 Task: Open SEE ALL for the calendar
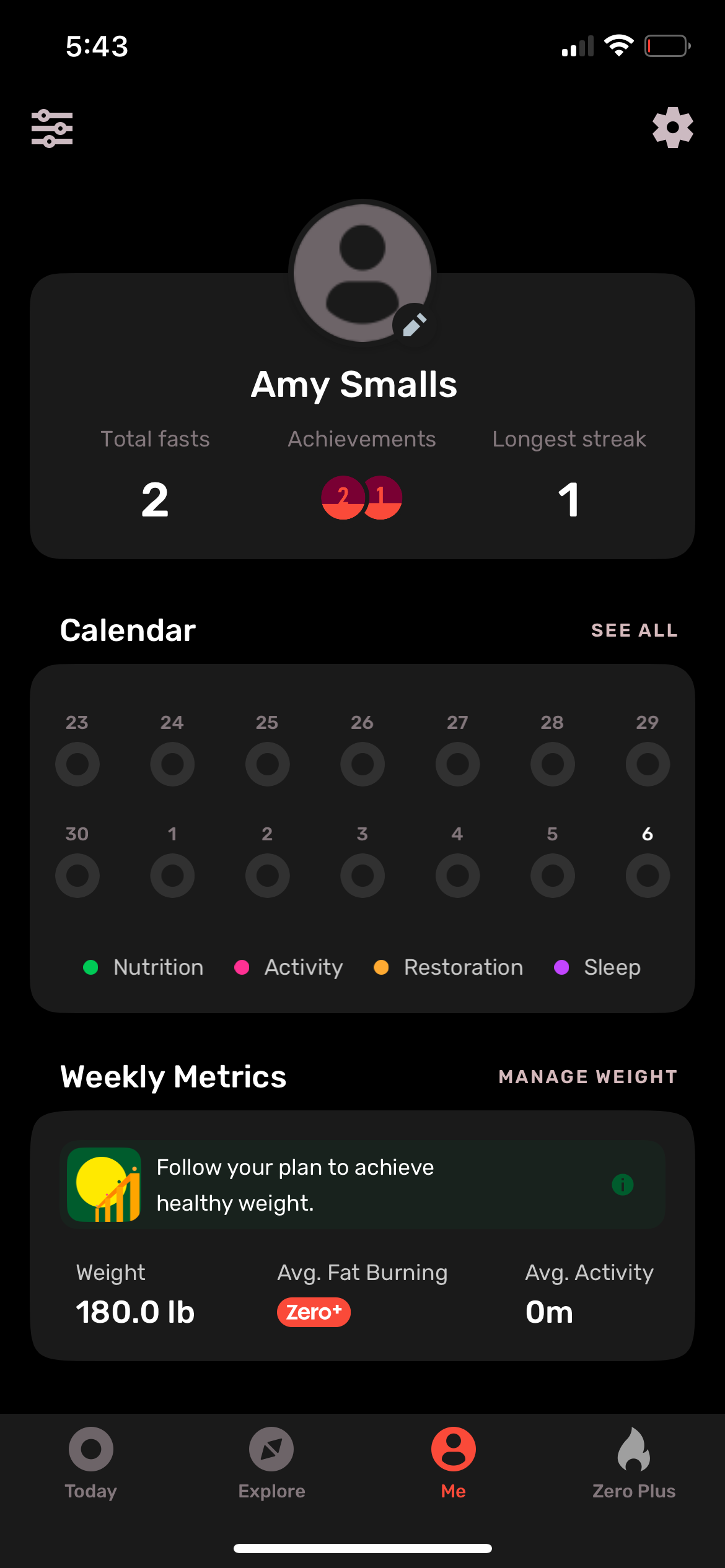634,630
